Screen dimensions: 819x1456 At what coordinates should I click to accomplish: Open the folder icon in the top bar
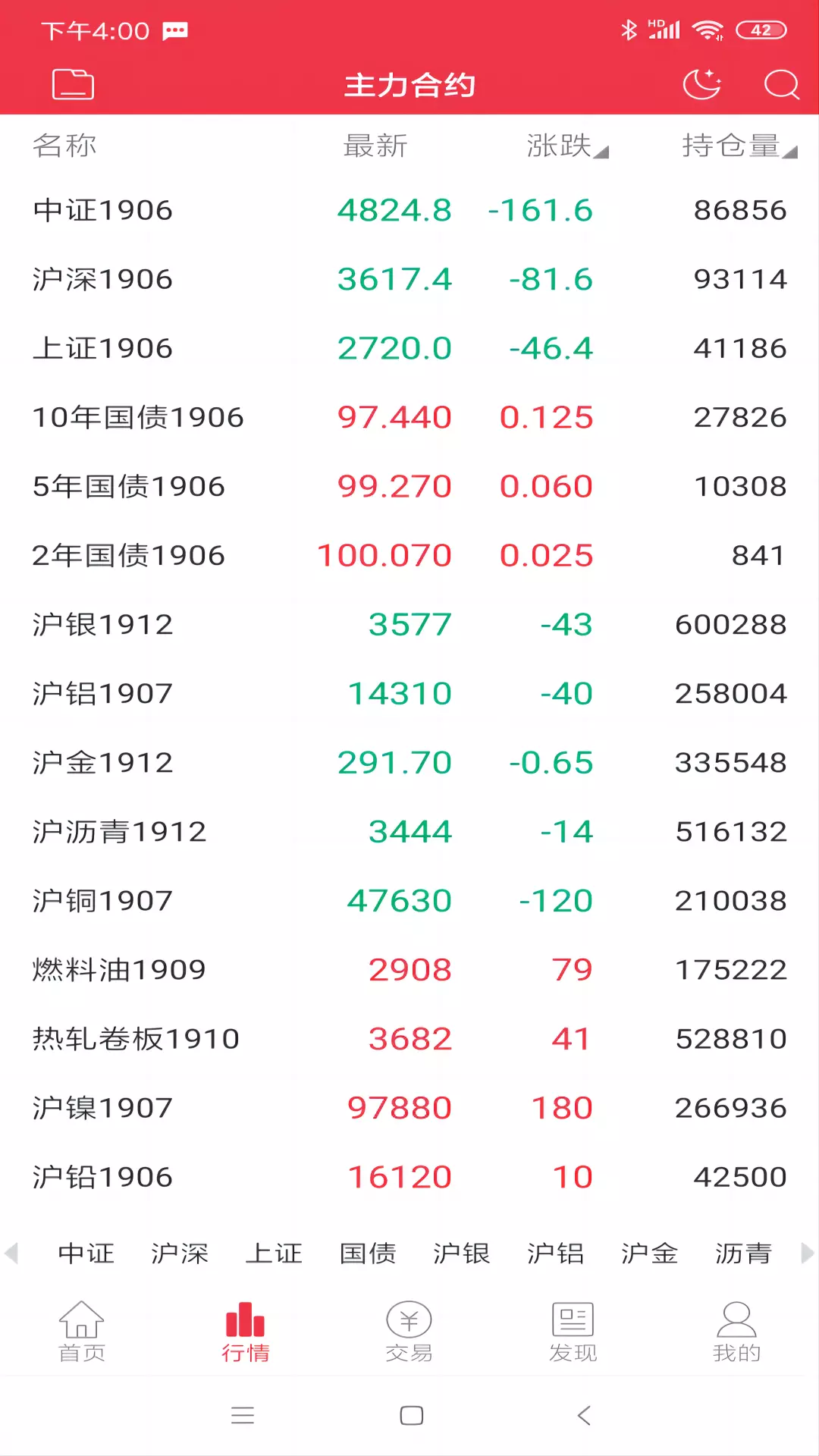coord(73,84)
